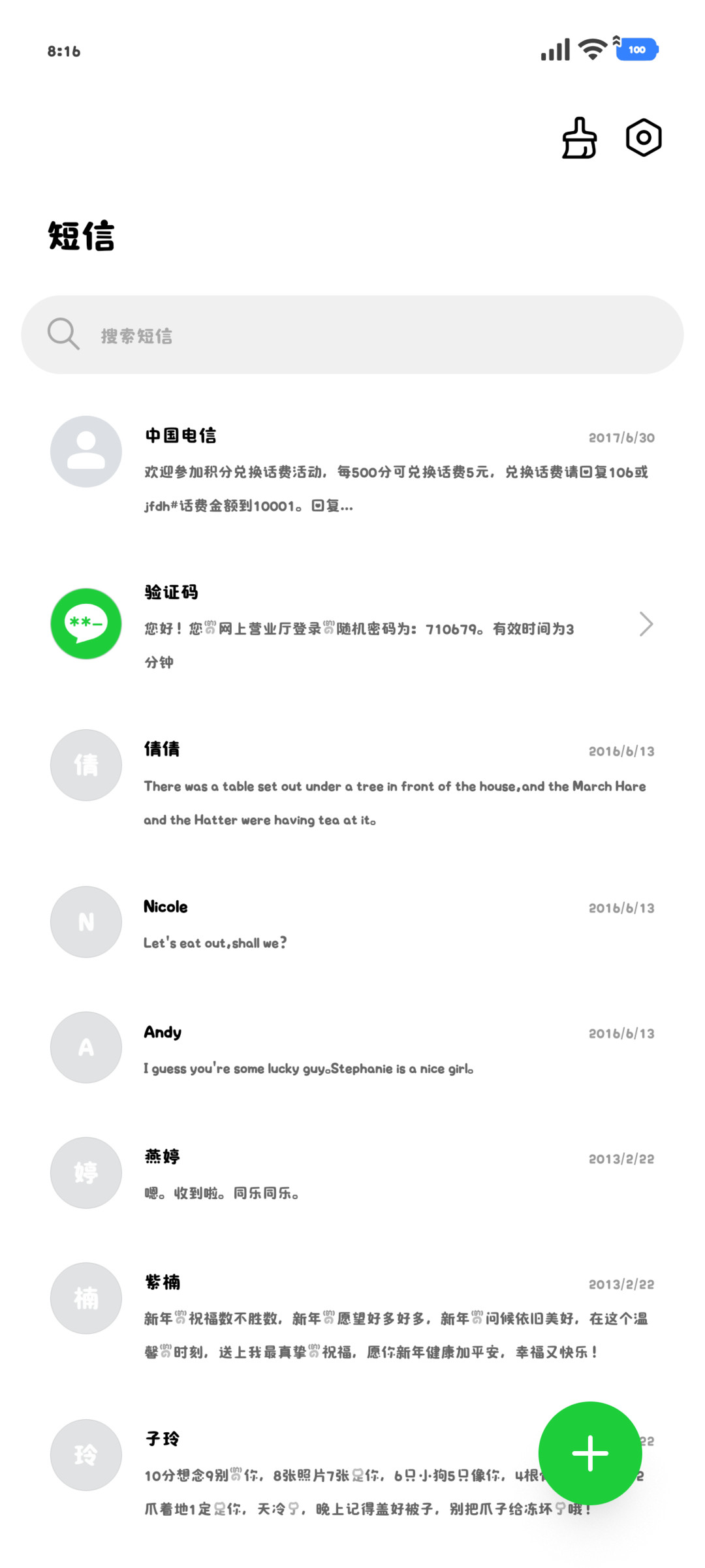The width and height of the screenshot is (705, 1568).
Task: Open the cleanup brush icon
Action: [x=579, y=138]
